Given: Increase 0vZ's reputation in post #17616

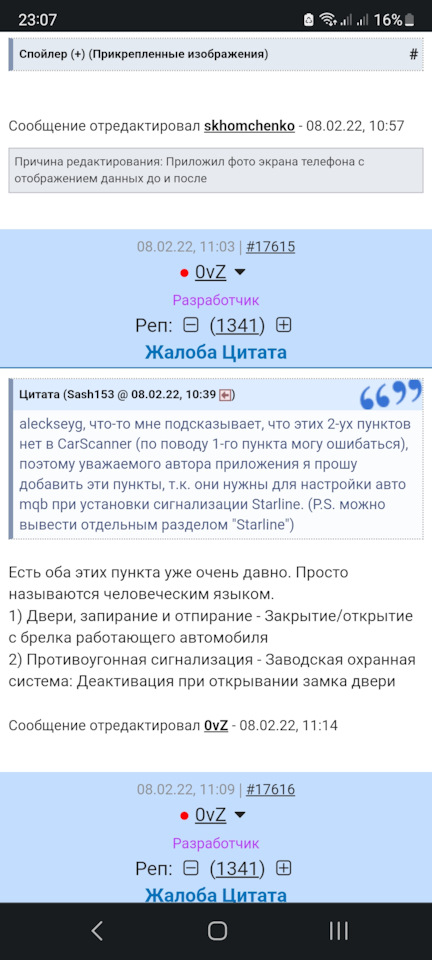Looking at the screenshot, I should pyautogui.click(x=283, y=868).
